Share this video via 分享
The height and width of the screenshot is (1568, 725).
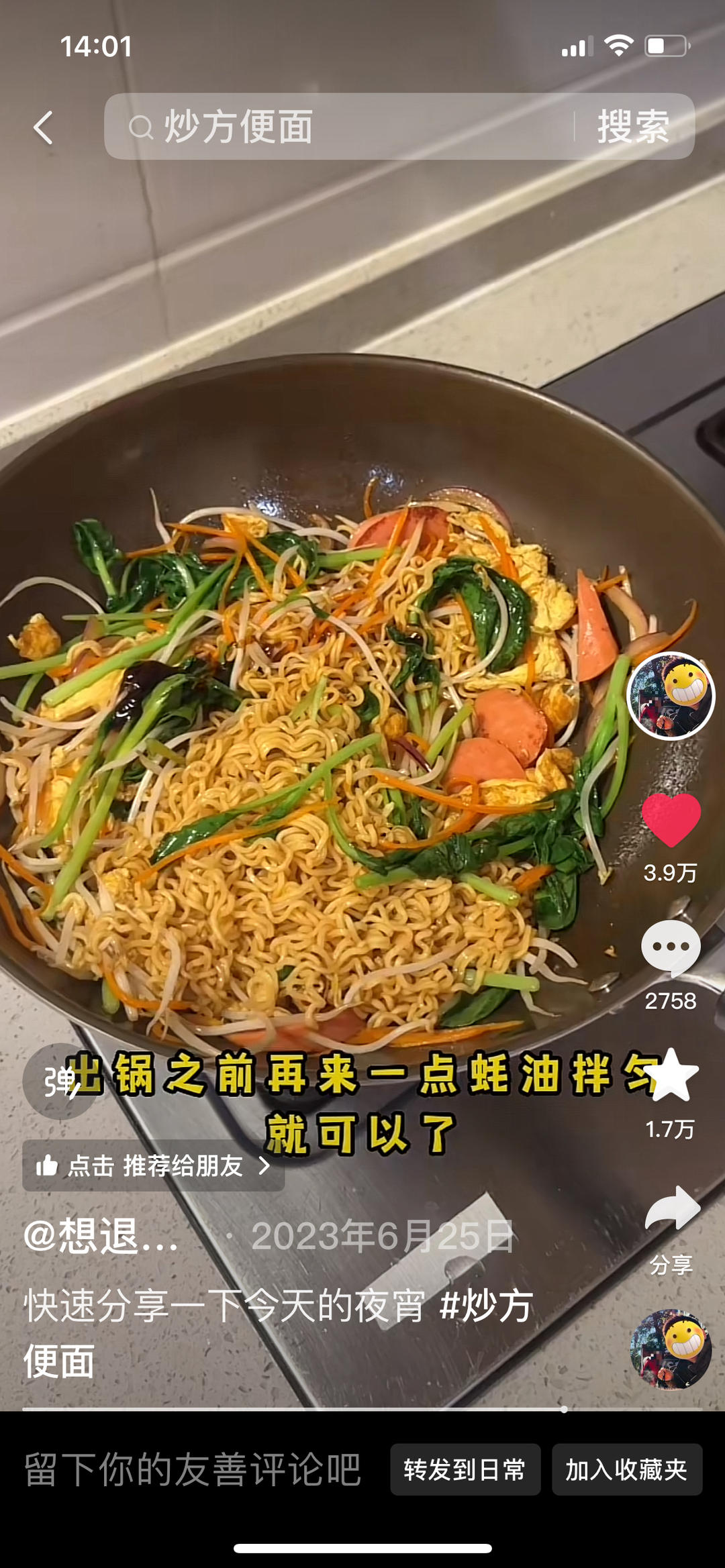pyautogui.click(x=671, y=1210)
